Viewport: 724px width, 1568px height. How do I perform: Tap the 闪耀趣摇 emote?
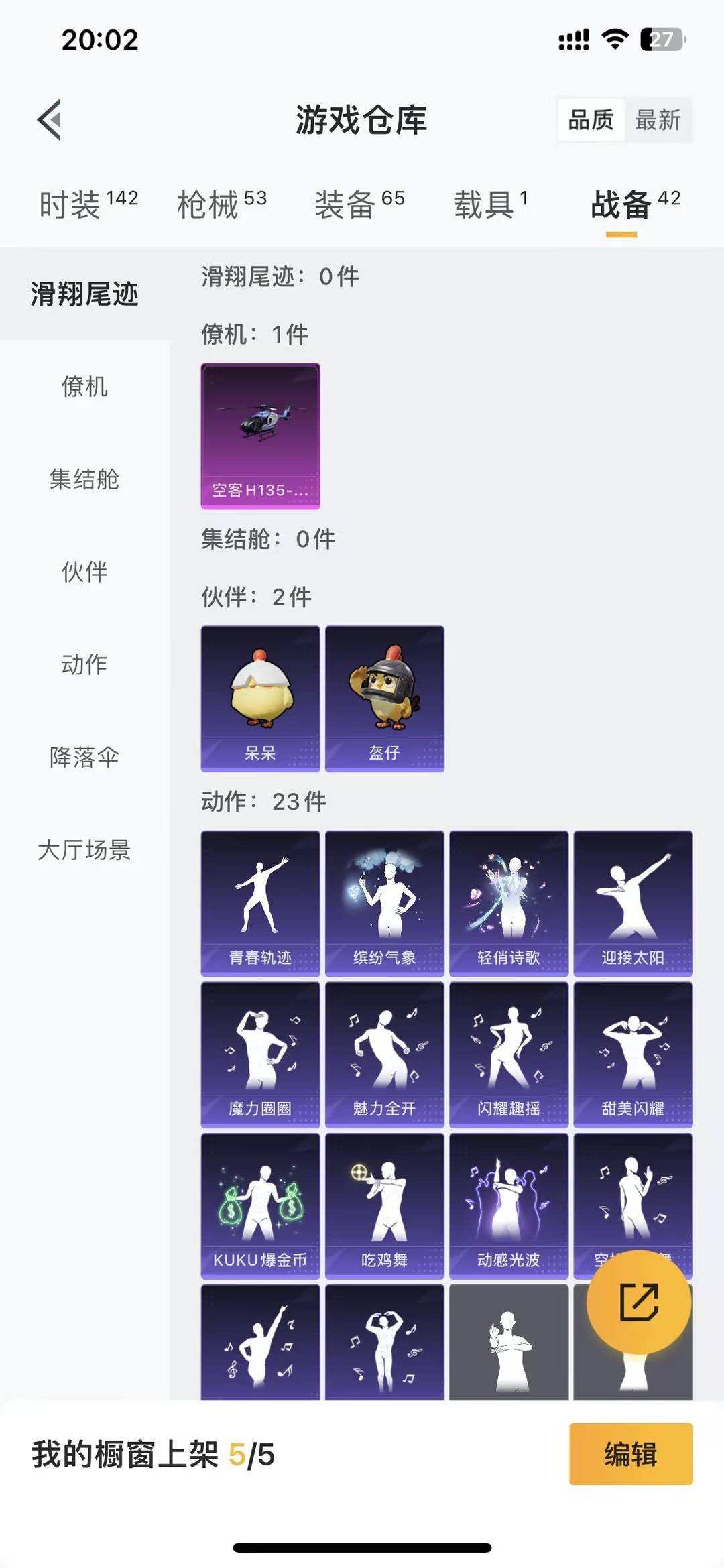tap(508, 1052)
